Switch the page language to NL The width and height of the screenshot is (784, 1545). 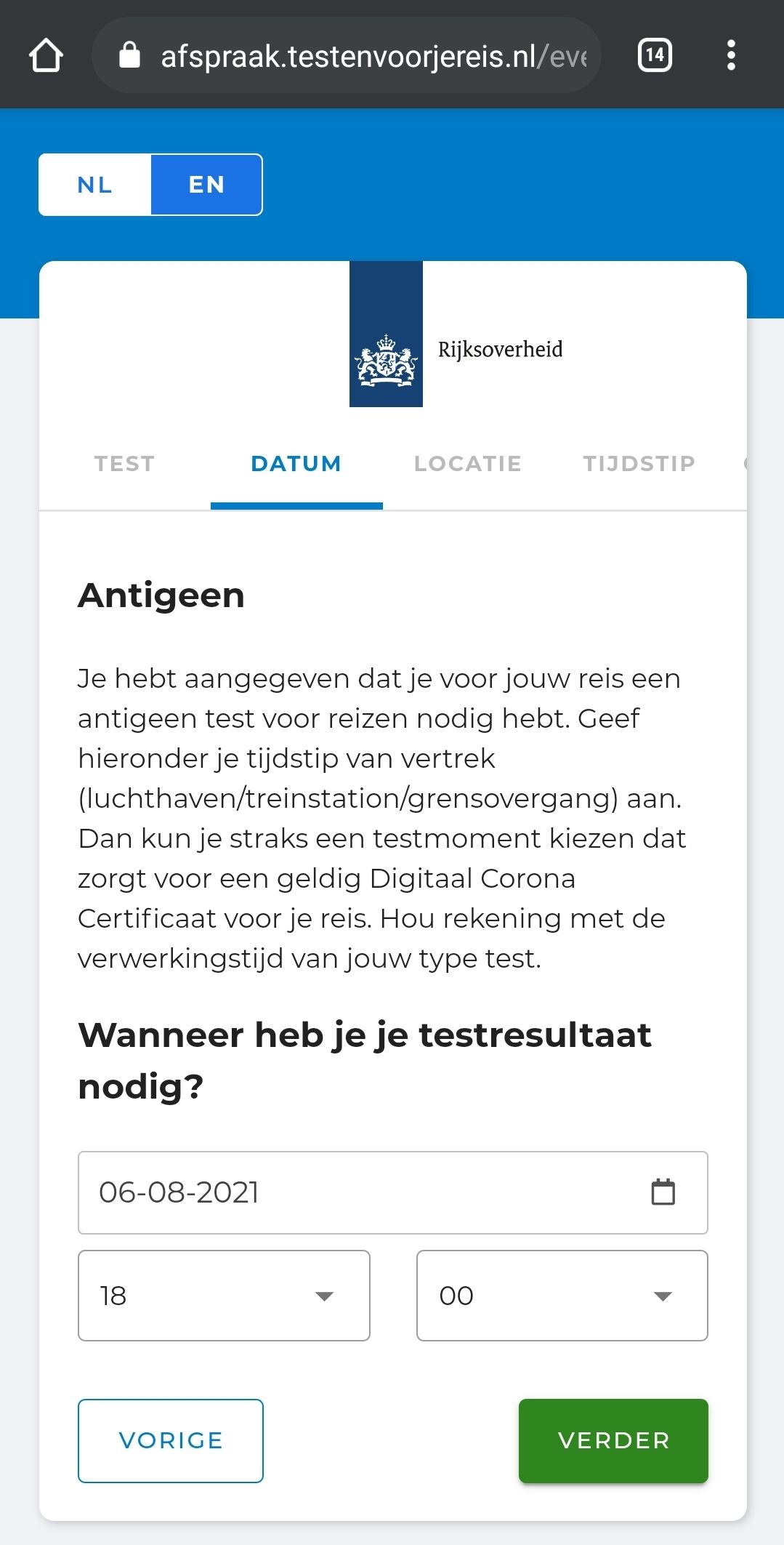(95, 185)
